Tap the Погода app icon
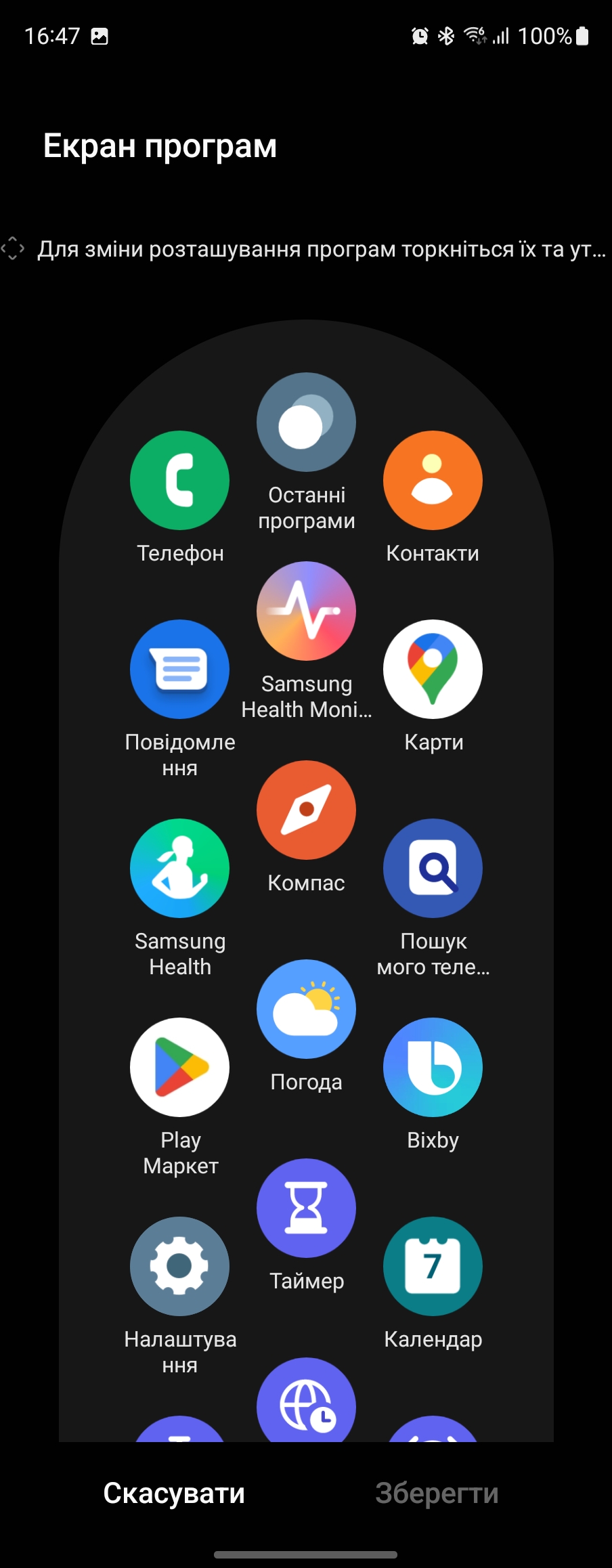This screenshot has width=612, height=1568. 306,1009
